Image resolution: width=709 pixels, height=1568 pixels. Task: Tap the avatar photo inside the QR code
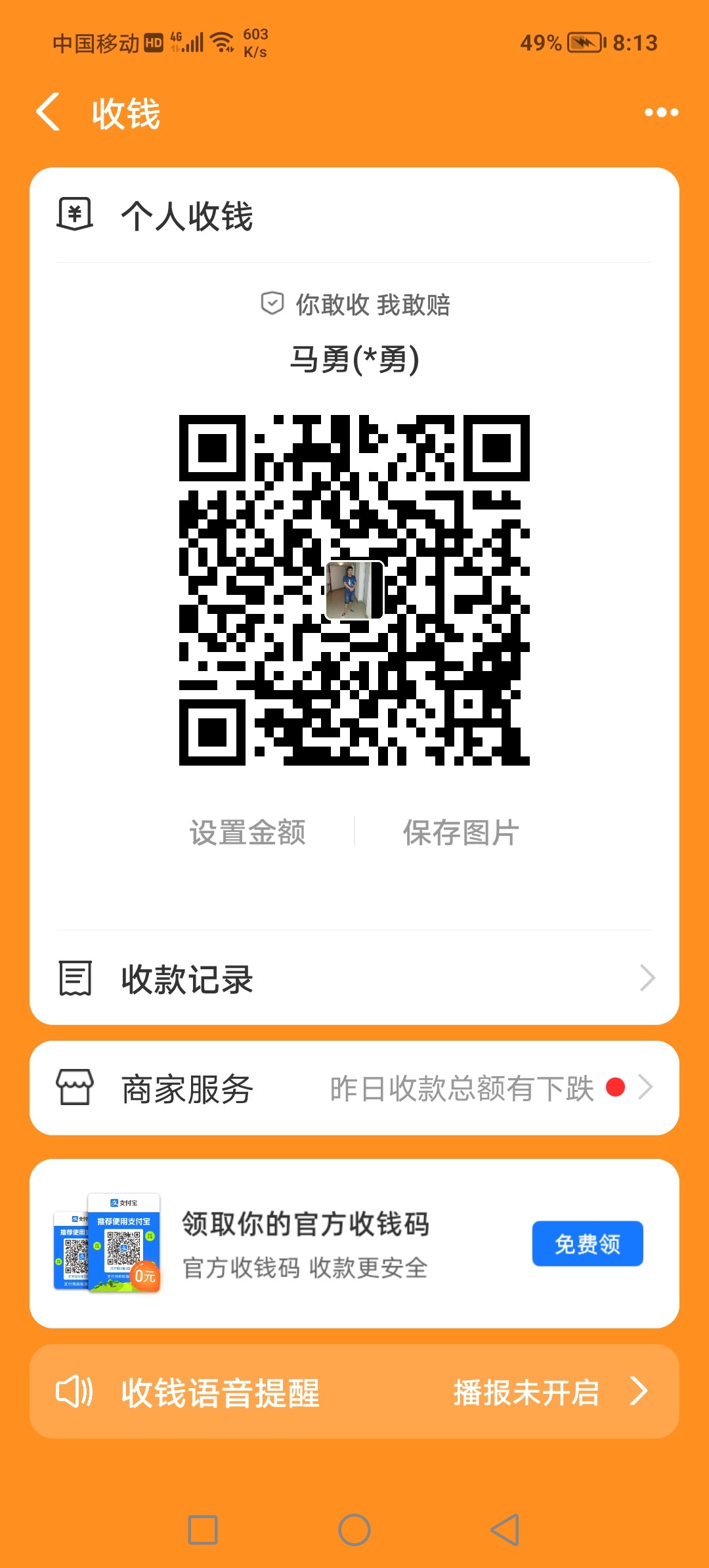[354, 590]
